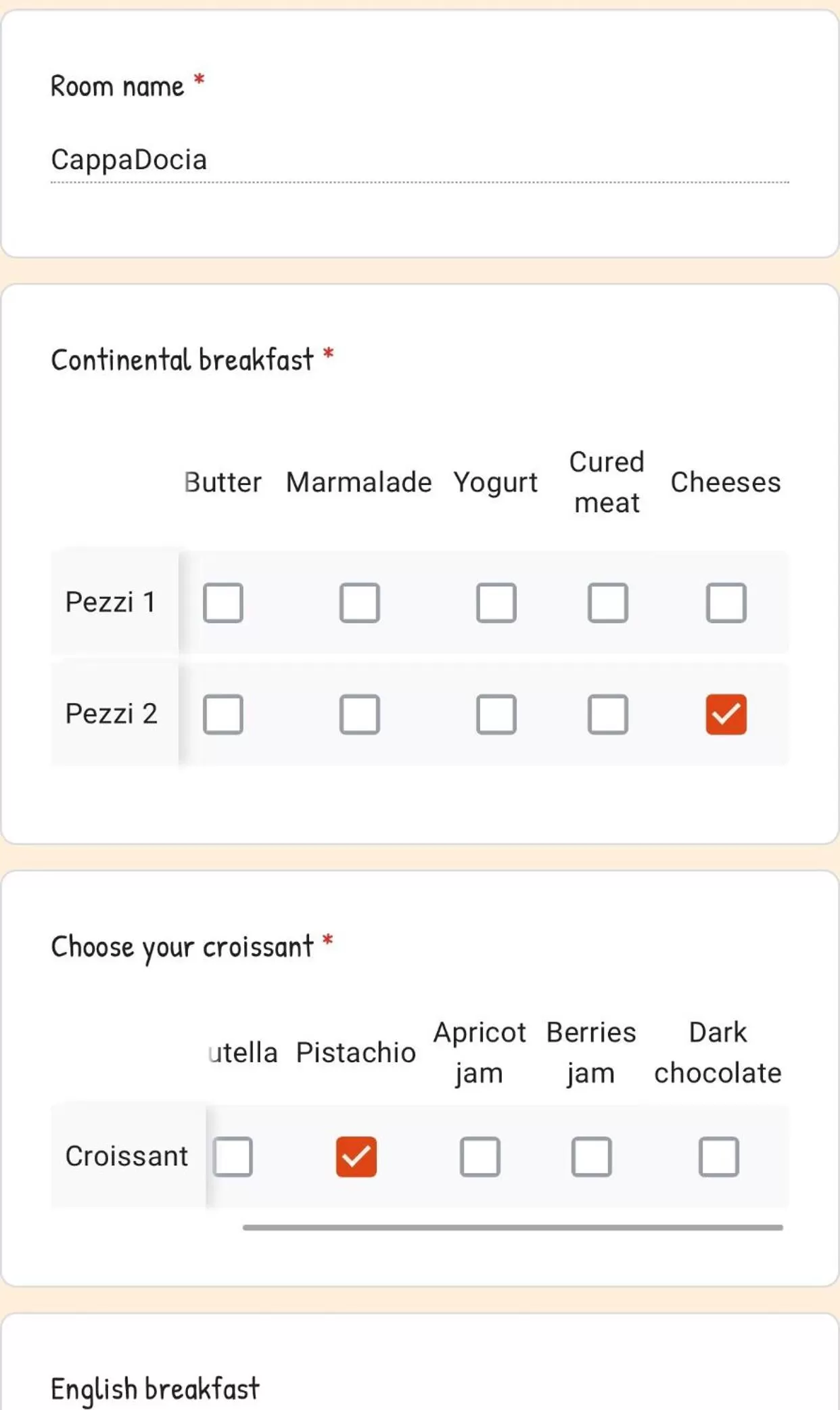Select the Nutella croissant checkbox
This screenshot has height=1410, width=840.
234,1156
